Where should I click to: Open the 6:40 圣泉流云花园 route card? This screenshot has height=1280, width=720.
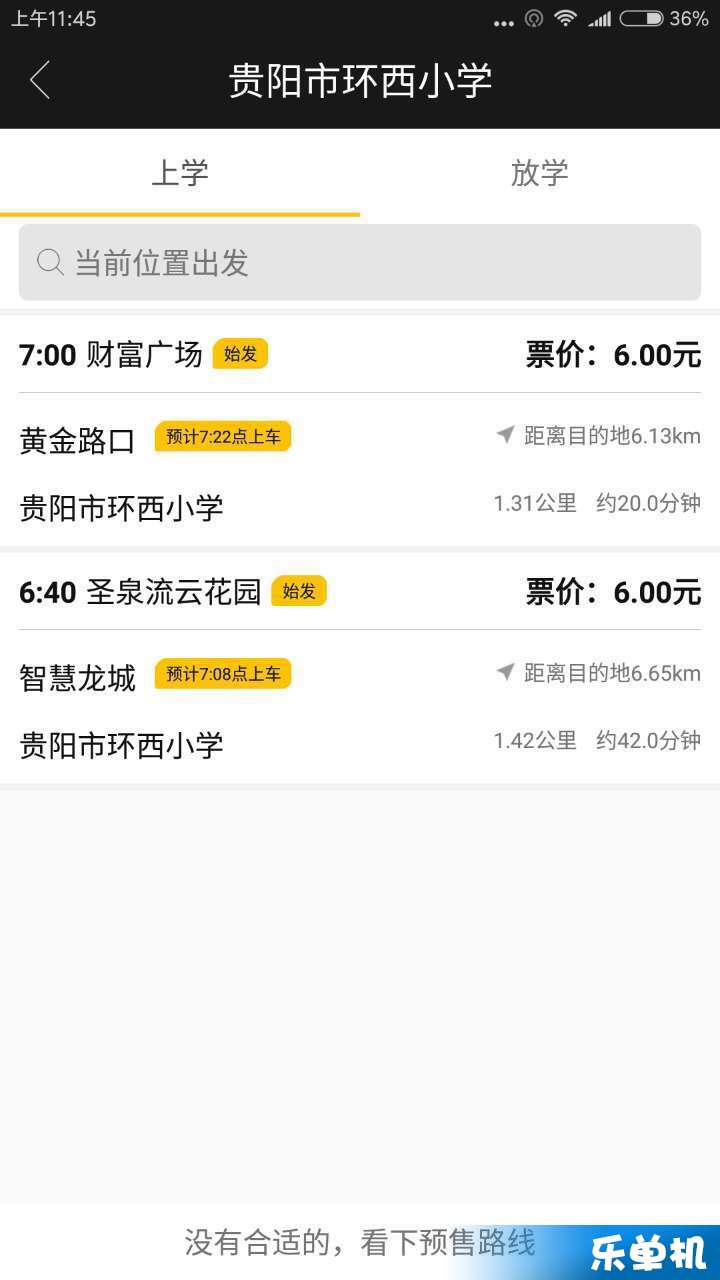click(x=360, y=668)
